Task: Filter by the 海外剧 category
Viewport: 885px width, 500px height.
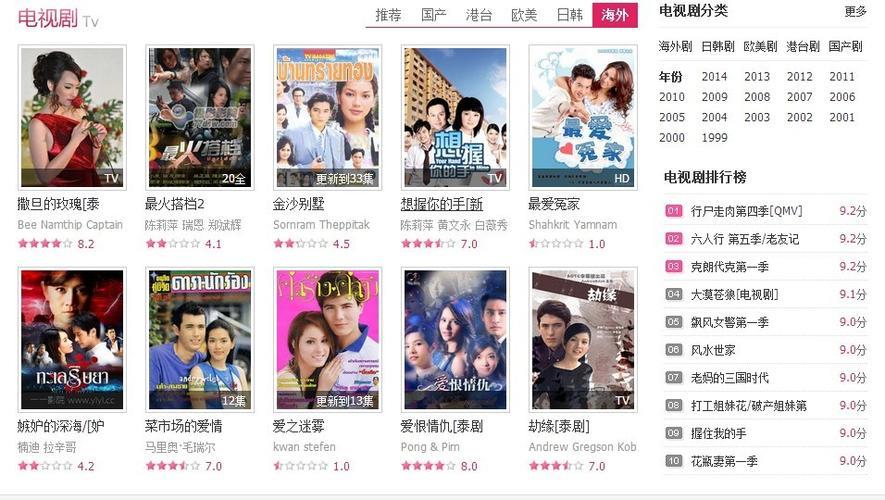Action: (x=675, y=47)
